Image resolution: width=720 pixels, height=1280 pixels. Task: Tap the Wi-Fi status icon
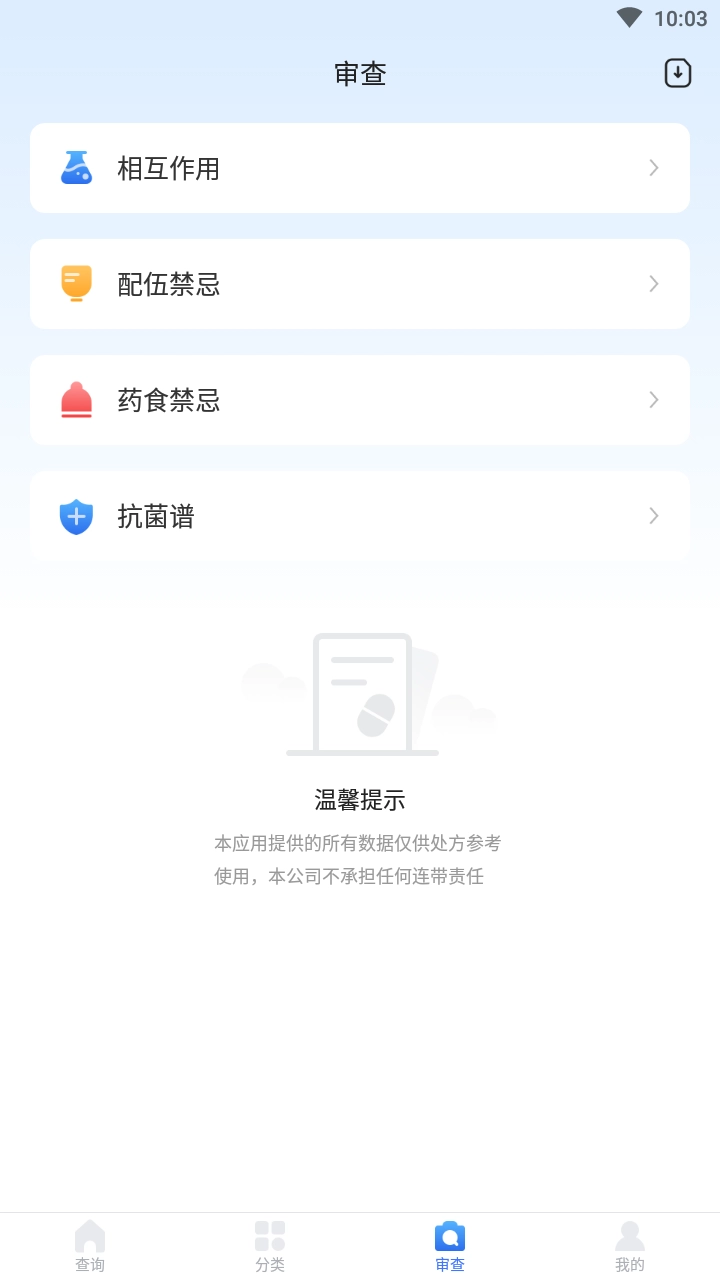pyautogui.click(x=628, y=17)
